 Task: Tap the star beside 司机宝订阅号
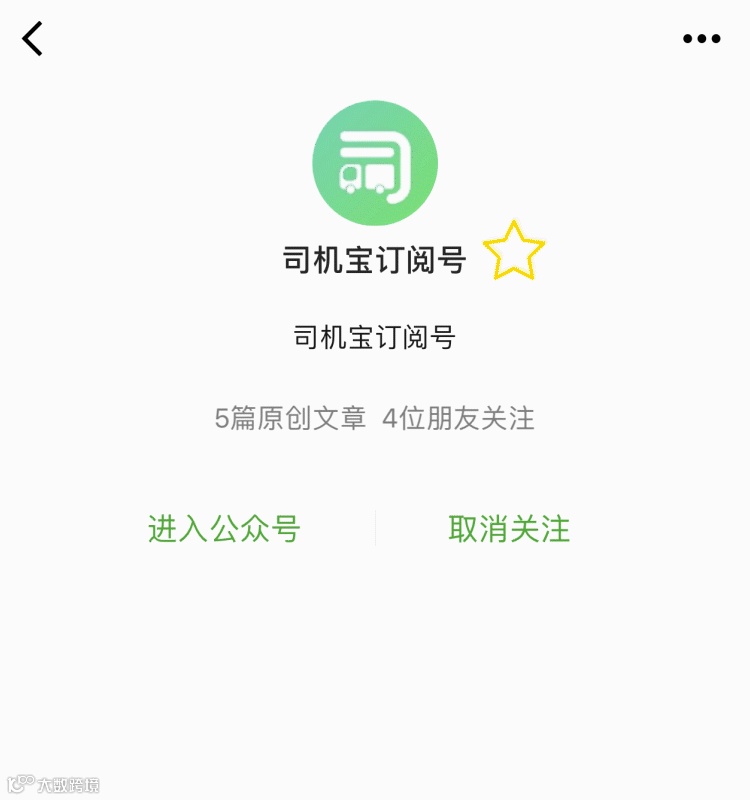(514, 252)
